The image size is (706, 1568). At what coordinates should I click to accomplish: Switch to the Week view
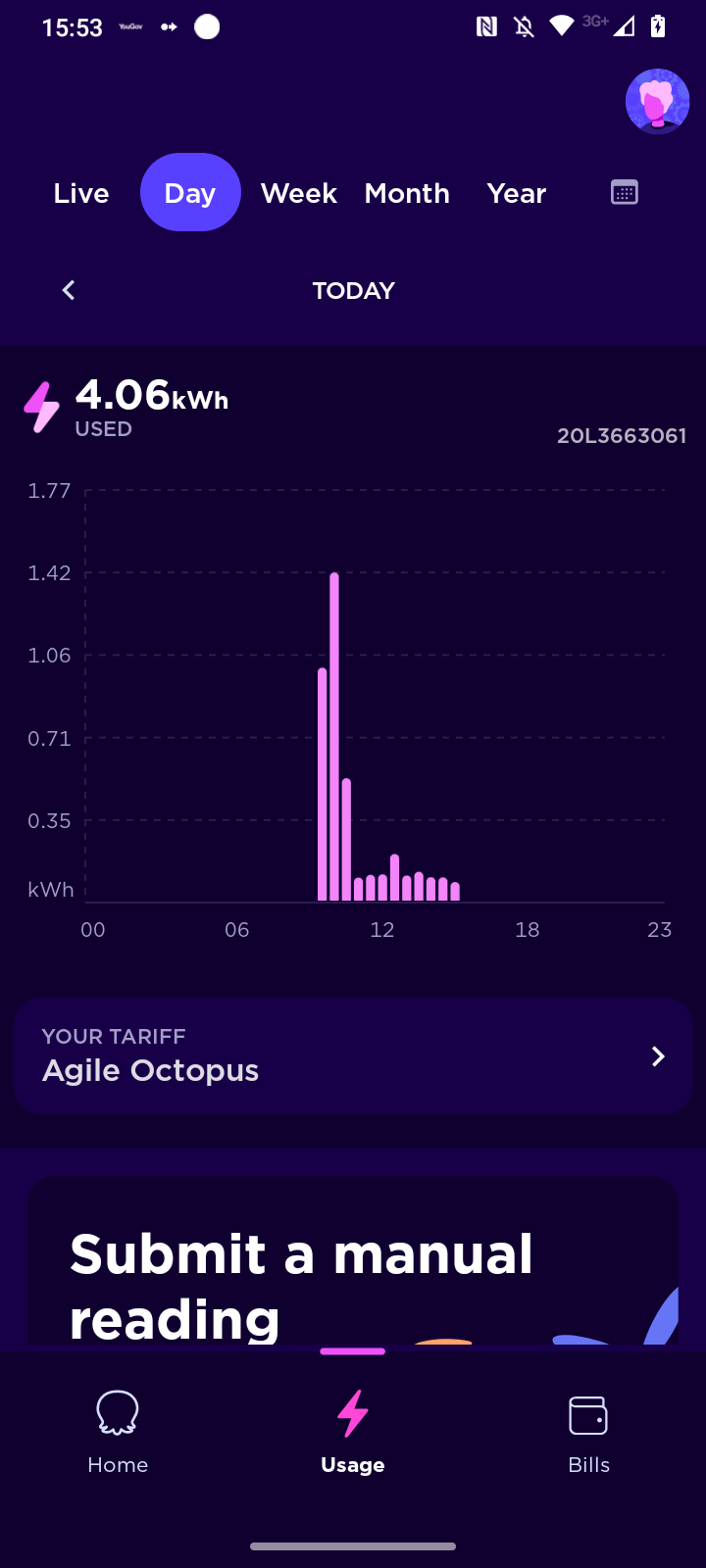point(299,193)
